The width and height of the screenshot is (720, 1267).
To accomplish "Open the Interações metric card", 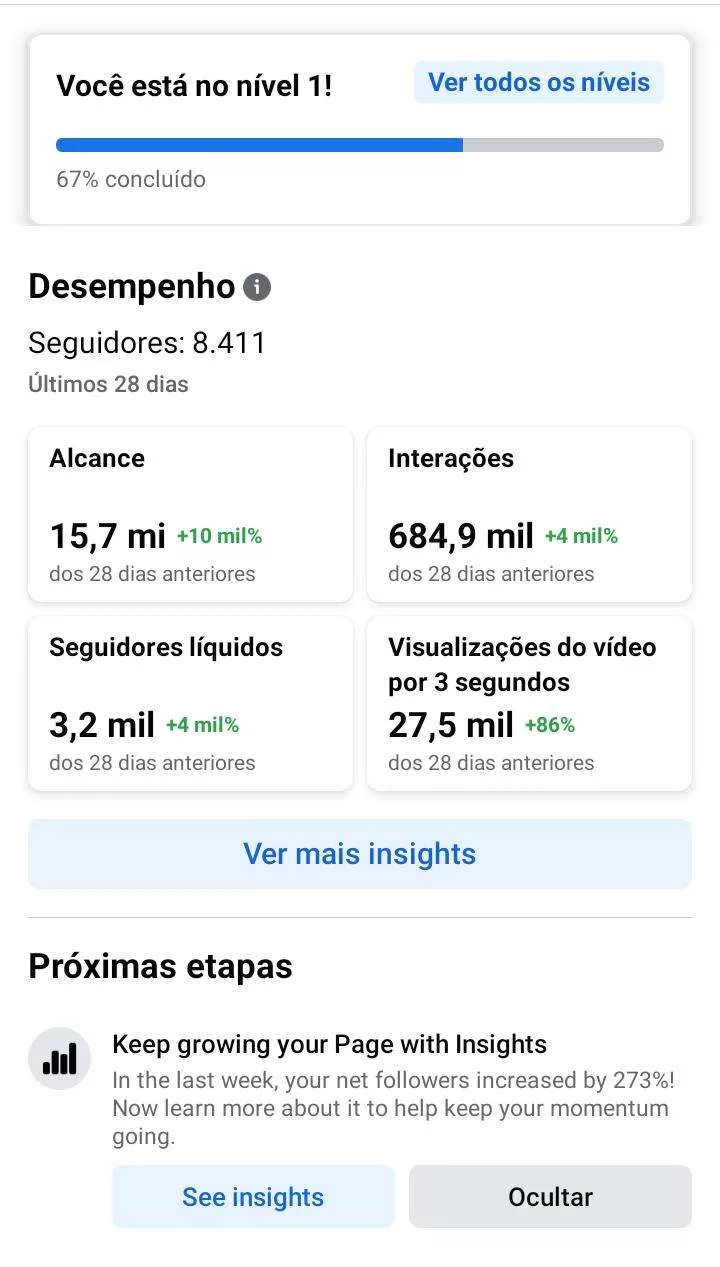I will [529, 515].
